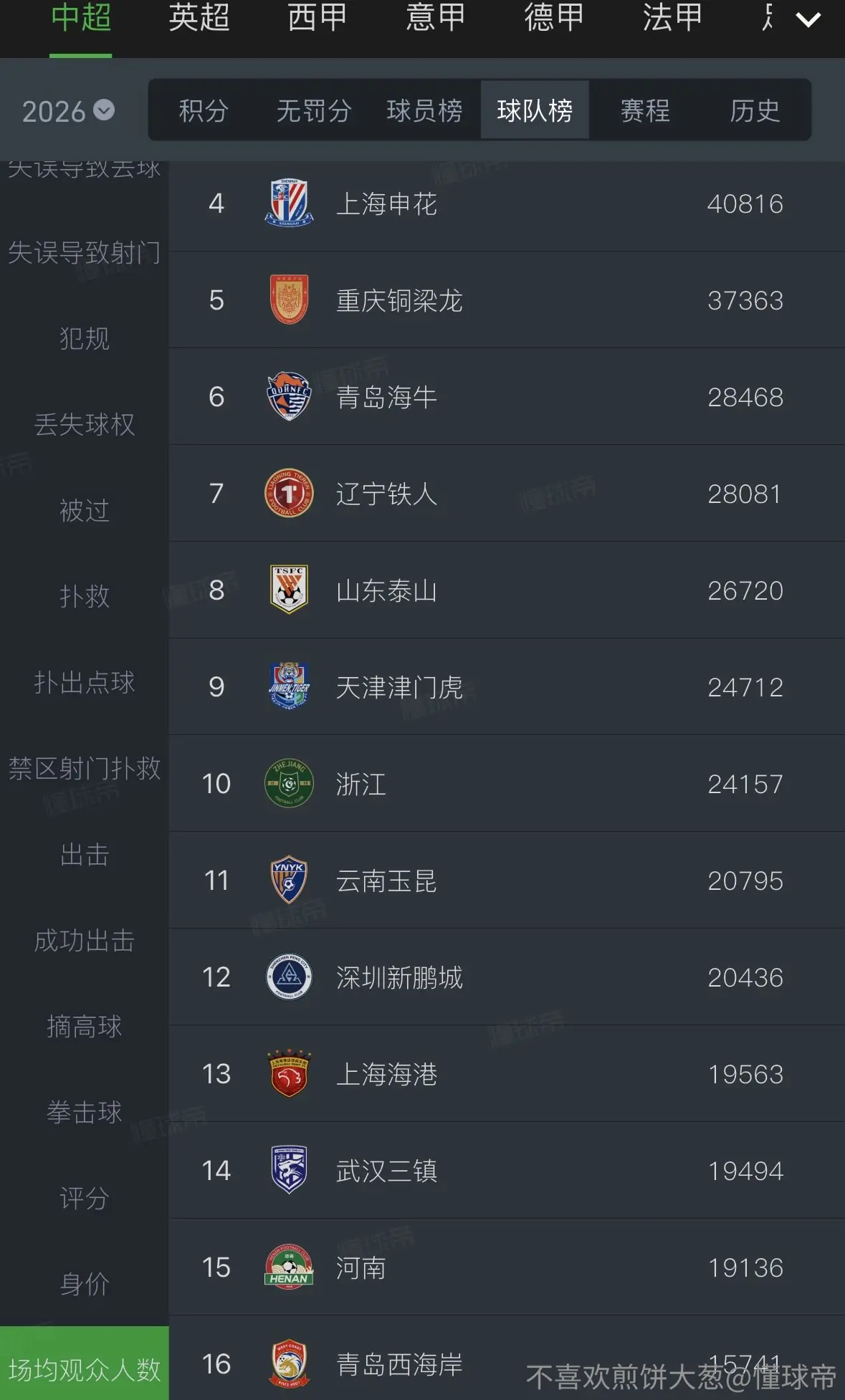View the 武汉三镇 team row
The height and width of the screenshot is (1400, 845).
click(507, 1171)
